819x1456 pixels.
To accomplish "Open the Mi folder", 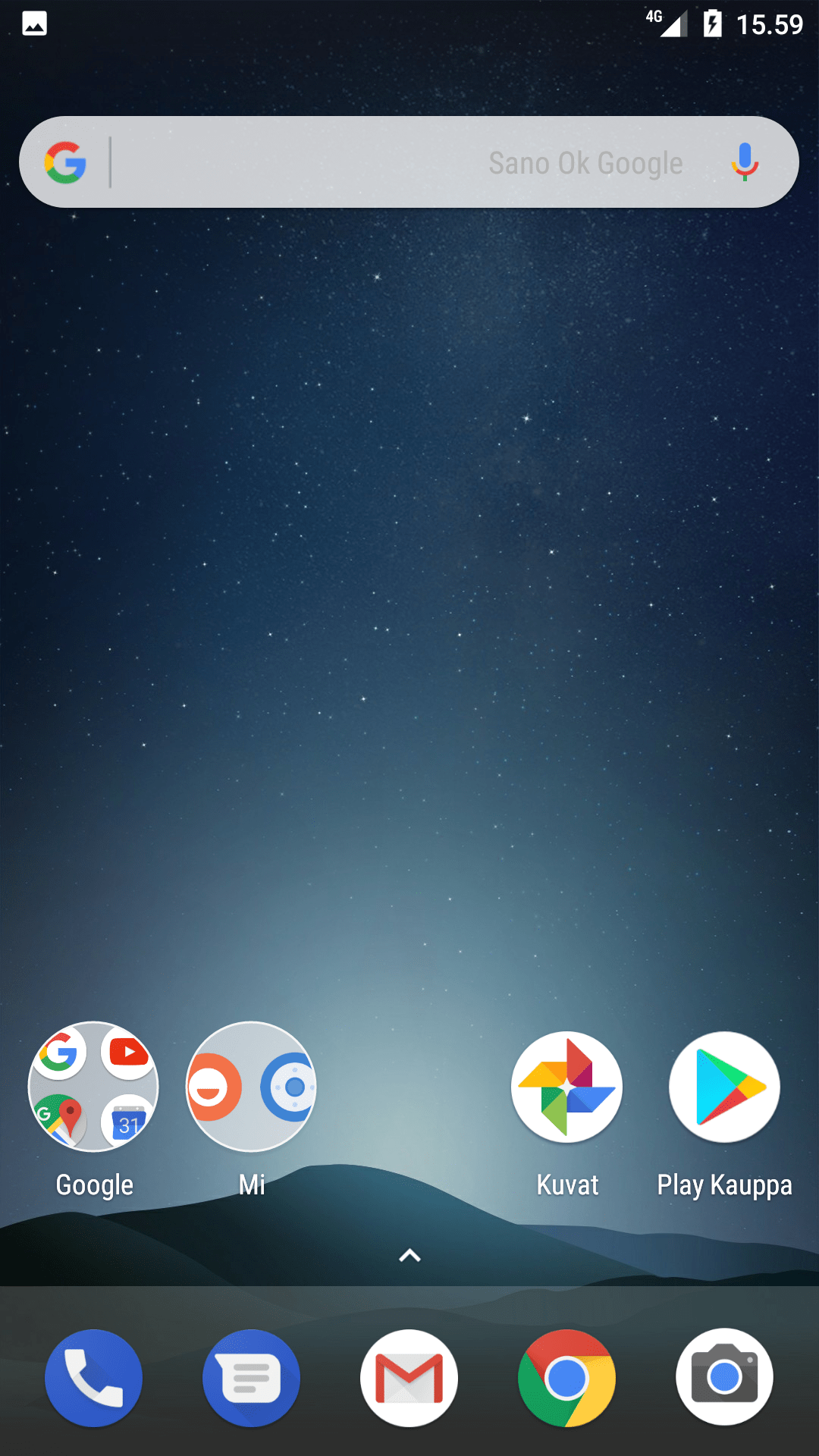I will click(x=251, y=1087).
